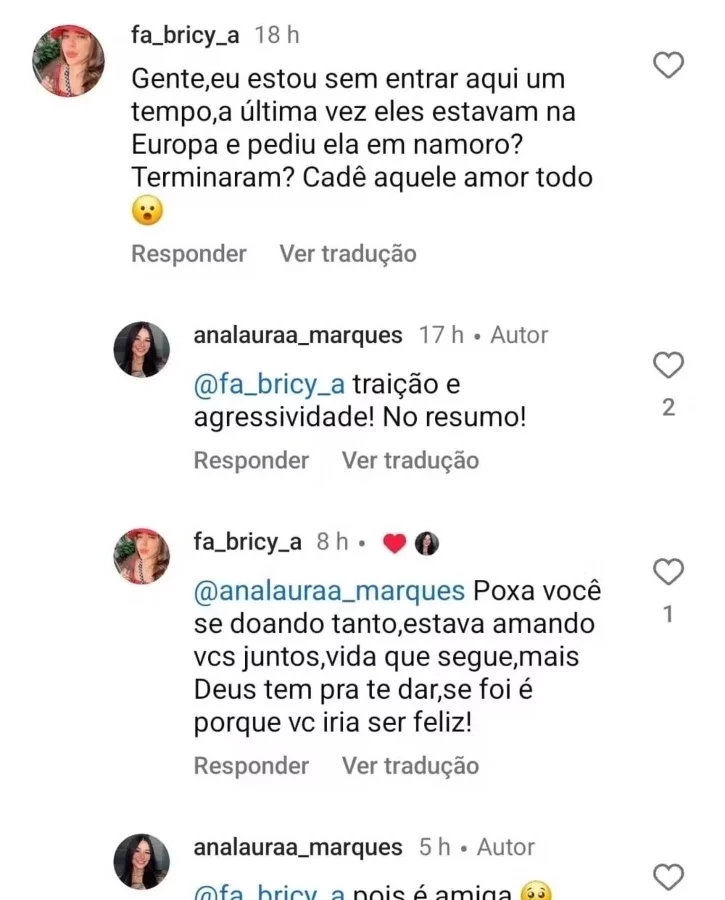The width and height of the screenshot is (725, 900).
Task: Reply to fa_bricy_a's comment about Europa
Action: click(x=188, y=254)
